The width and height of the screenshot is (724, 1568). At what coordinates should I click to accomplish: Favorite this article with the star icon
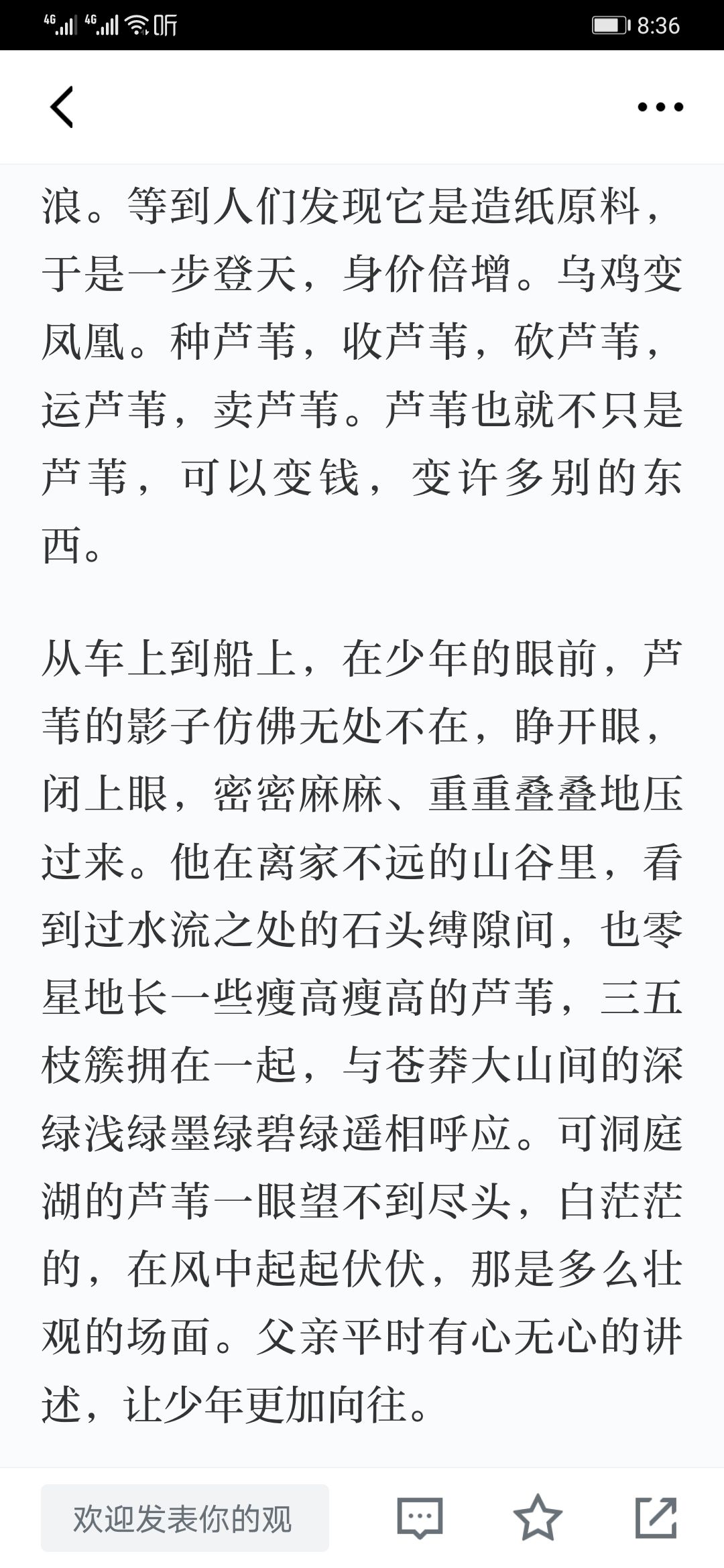[x=538, y=1518]
